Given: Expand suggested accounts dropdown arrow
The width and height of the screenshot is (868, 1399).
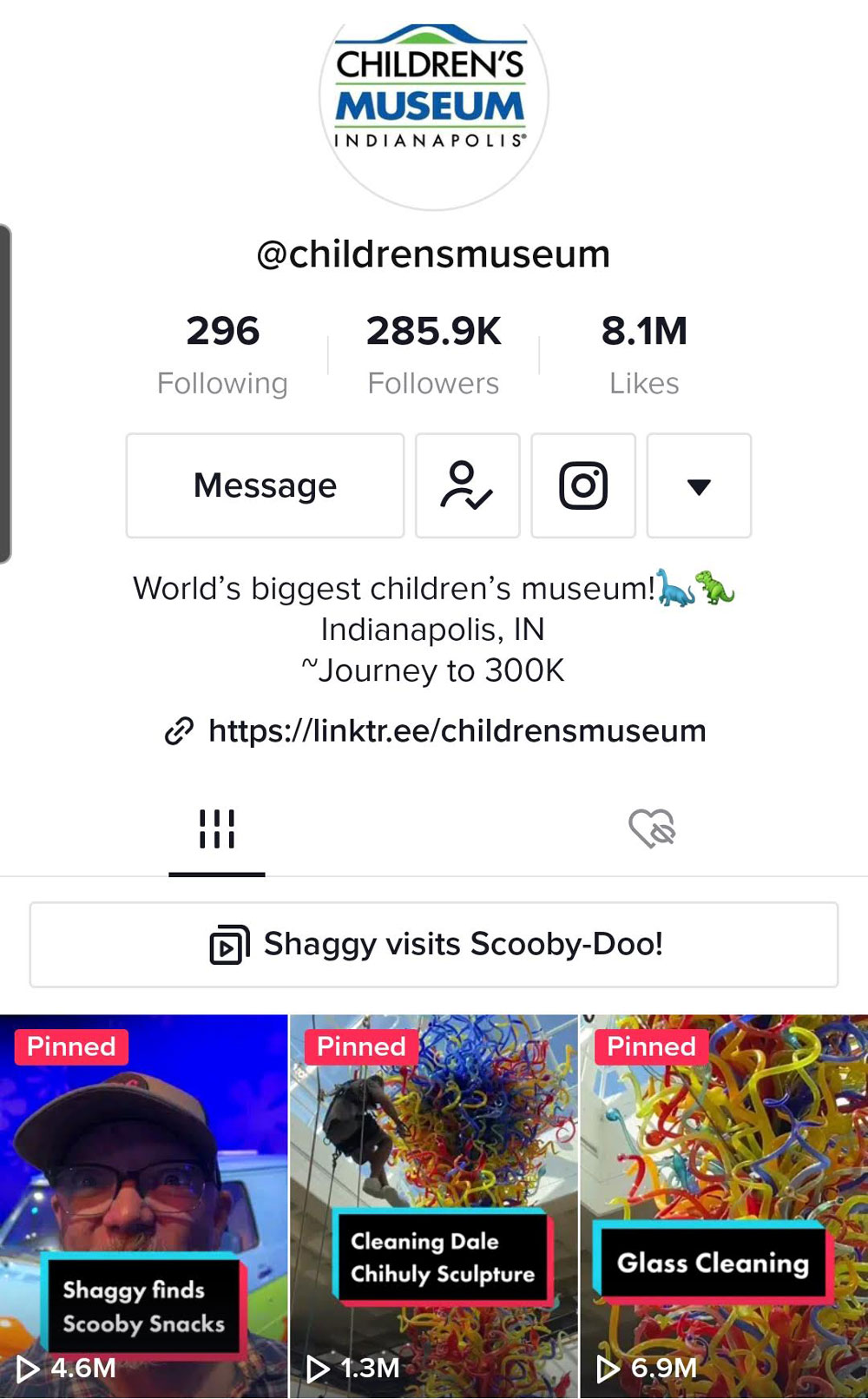Looking at the screenshot, I should click(x=699, y=485).
